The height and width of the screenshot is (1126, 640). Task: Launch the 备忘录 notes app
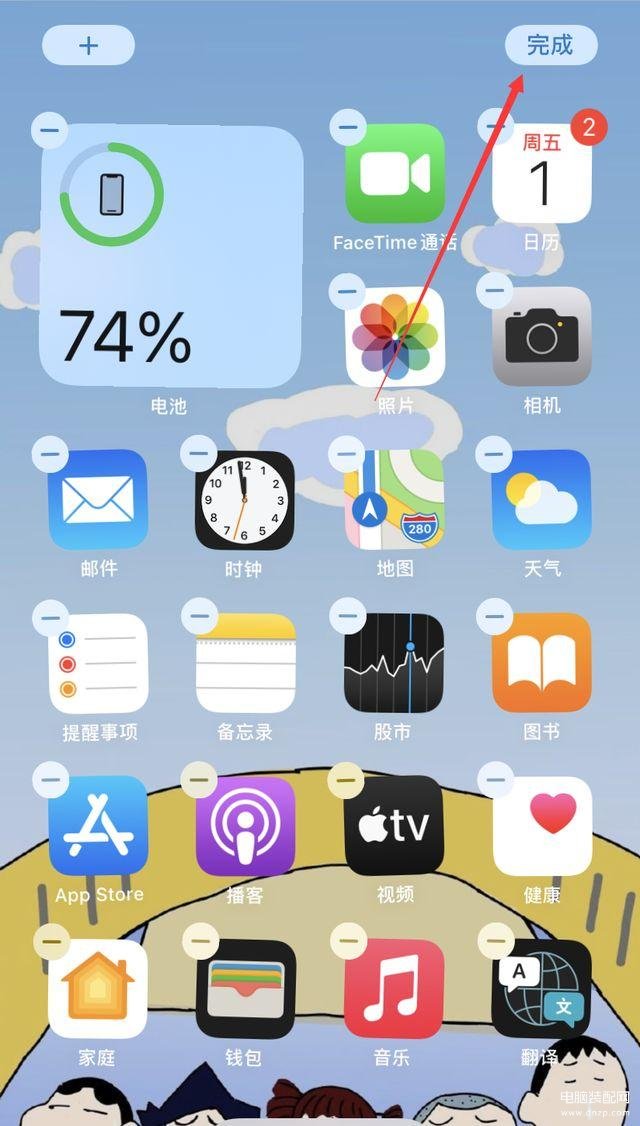[x=245, y=662]
